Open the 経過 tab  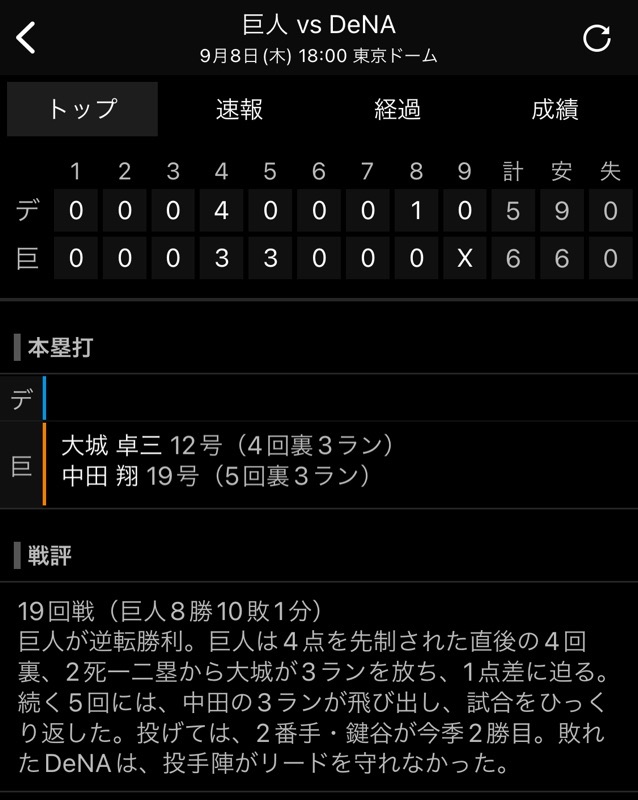pos(397,109)
